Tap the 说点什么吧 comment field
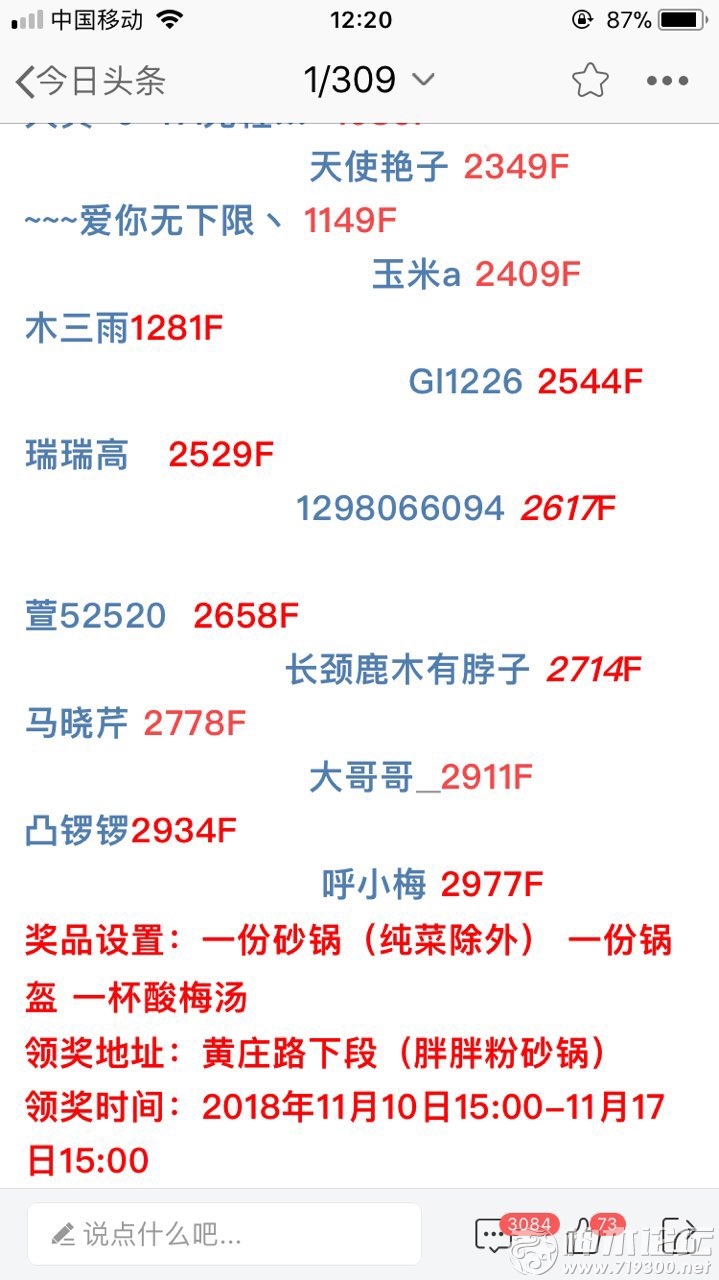Screen dimensions: 719x1280 click(x=224, y=1234)
